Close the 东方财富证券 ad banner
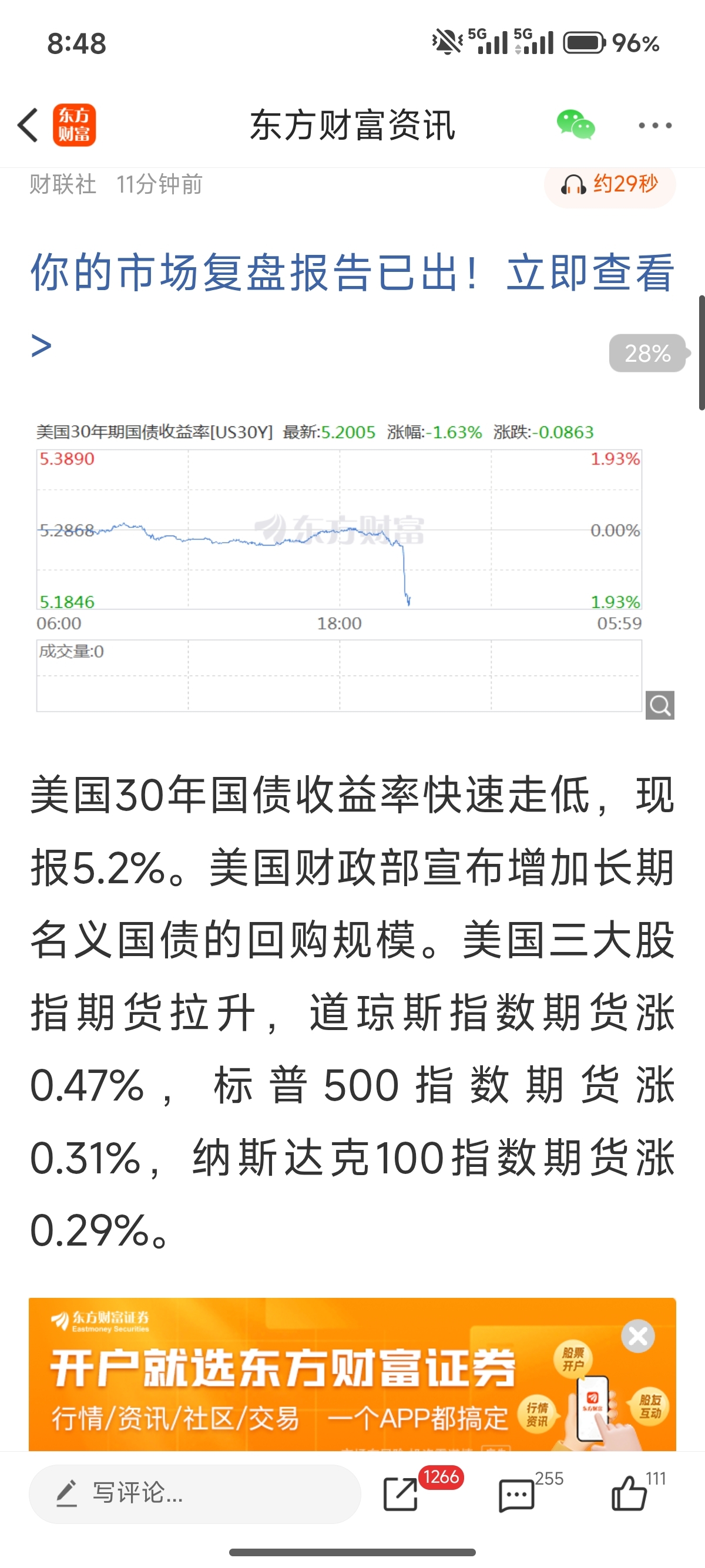The image size is (705, 1568). coord(637,1336)
